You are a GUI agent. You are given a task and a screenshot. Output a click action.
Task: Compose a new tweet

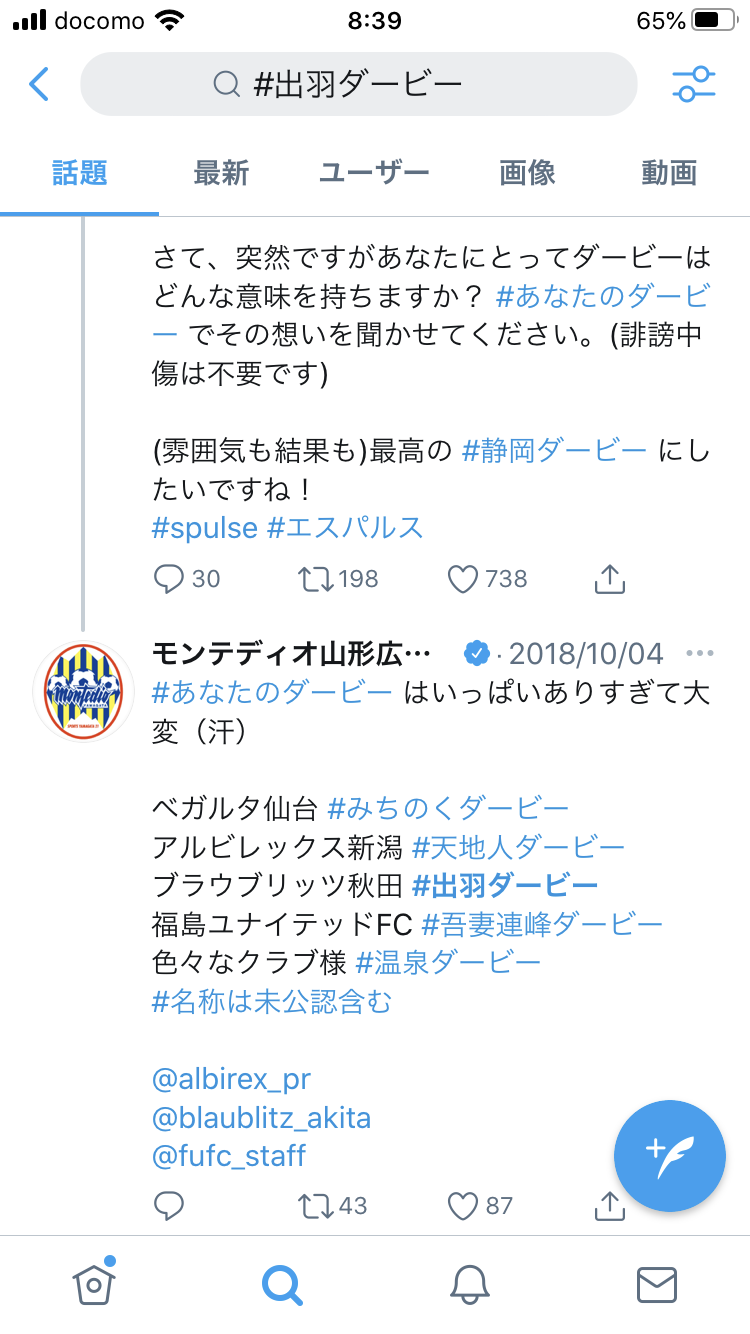669,1156
